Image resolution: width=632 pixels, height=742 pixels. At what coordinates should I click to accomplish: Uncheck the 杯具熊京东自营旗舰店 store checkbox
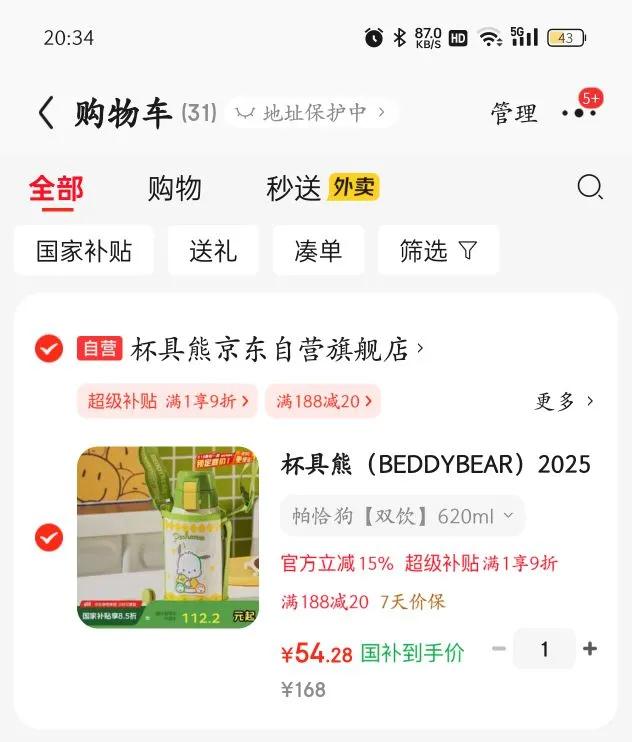pyautogui.click(x=49, y=348)
